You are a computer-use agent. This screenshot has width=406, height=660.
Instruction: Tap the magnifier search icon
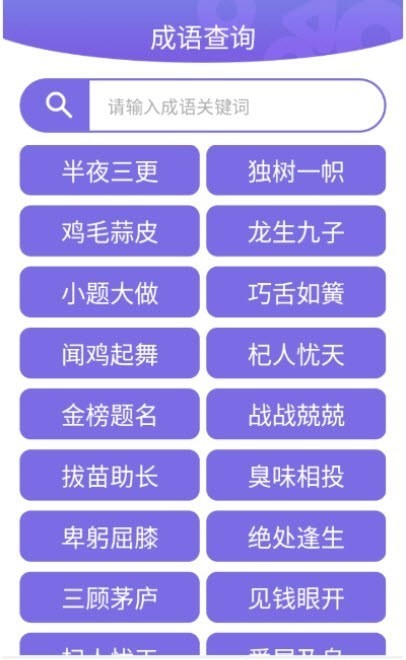click(x=58, y=105)
